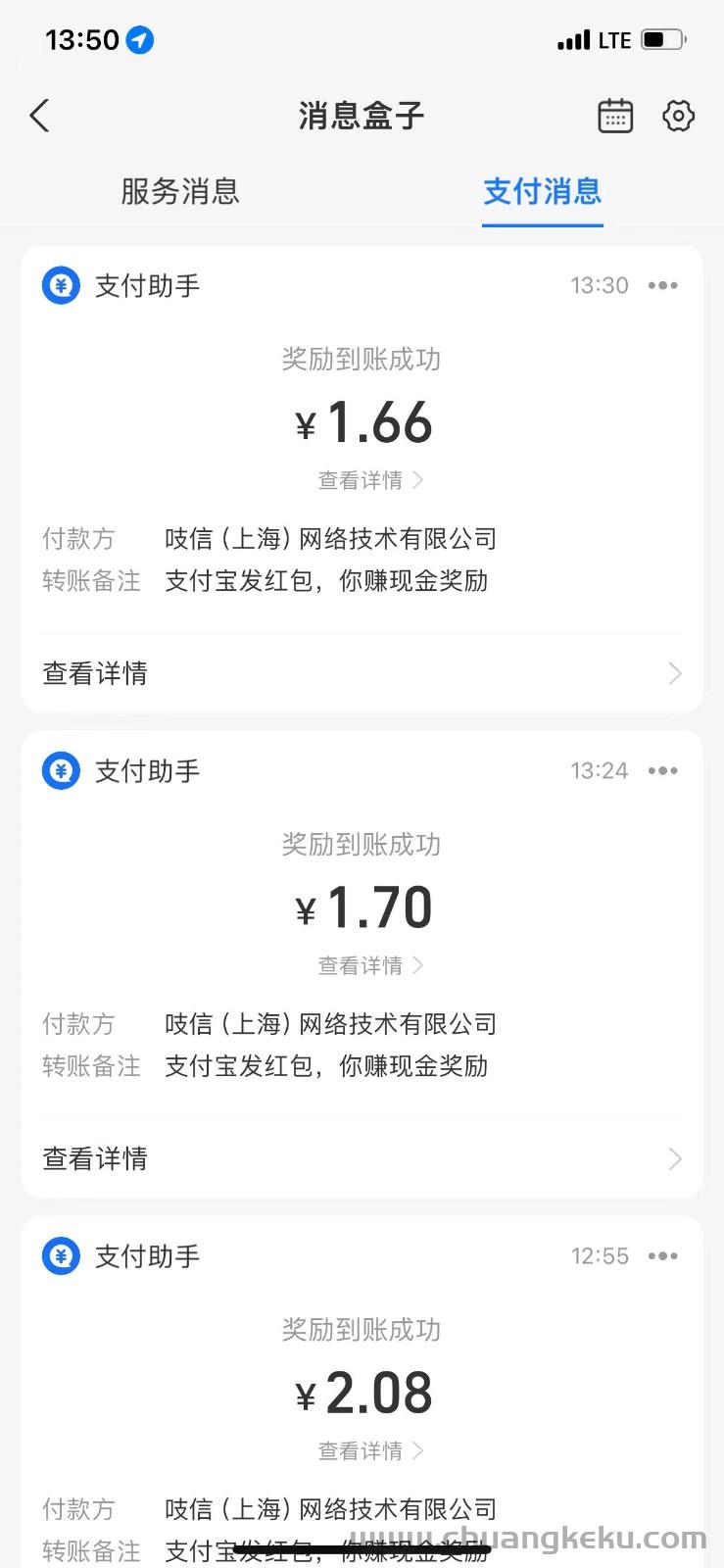Open message box settings gear
Image resolution: width=724 pixels, height=1568 pixels.
pos(678,116)
